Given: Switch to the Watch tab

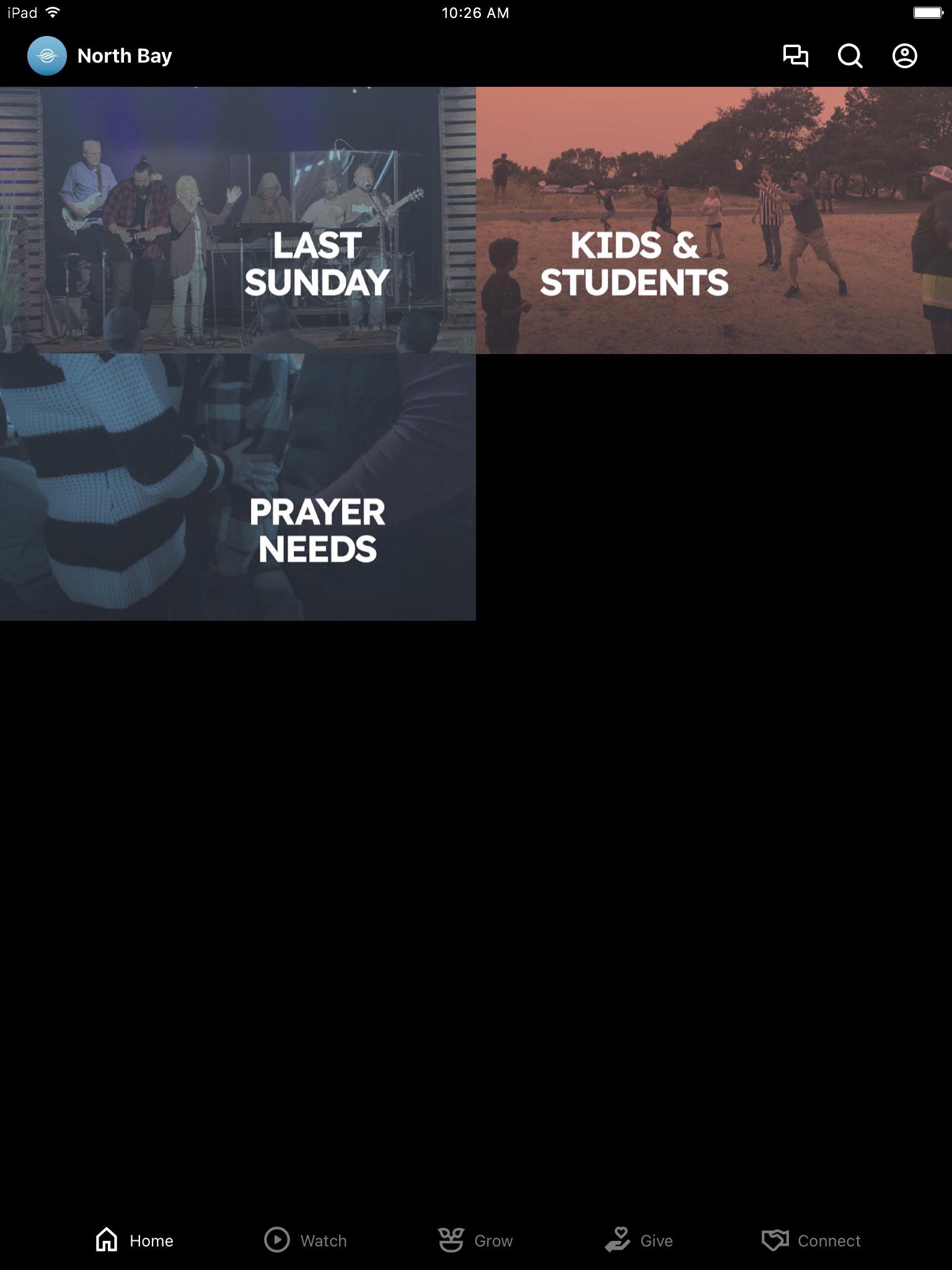Looking at the screenshot, I should (306, 1240).
